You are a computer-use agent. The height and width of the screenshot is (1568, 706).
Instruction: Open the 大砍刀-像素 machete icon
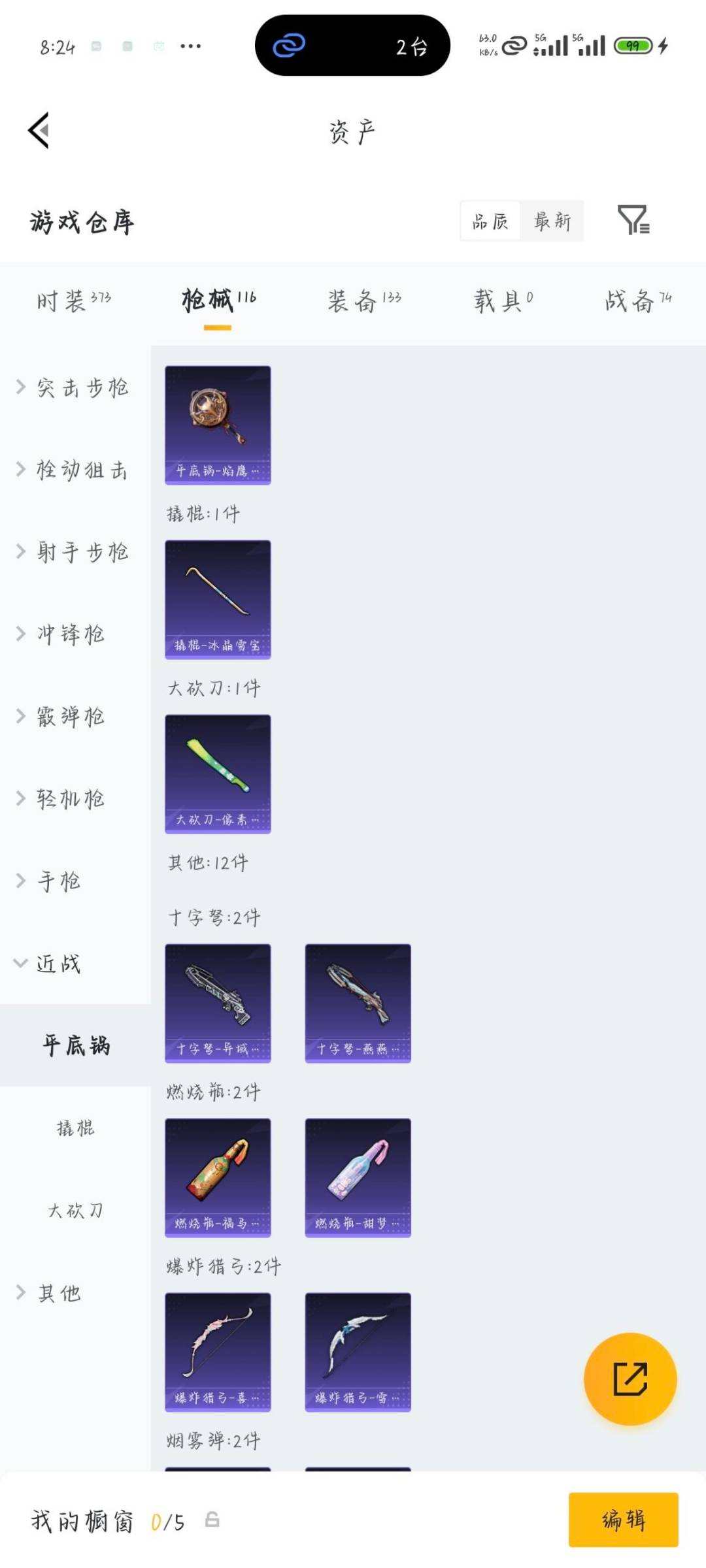(x=218, y=773)
